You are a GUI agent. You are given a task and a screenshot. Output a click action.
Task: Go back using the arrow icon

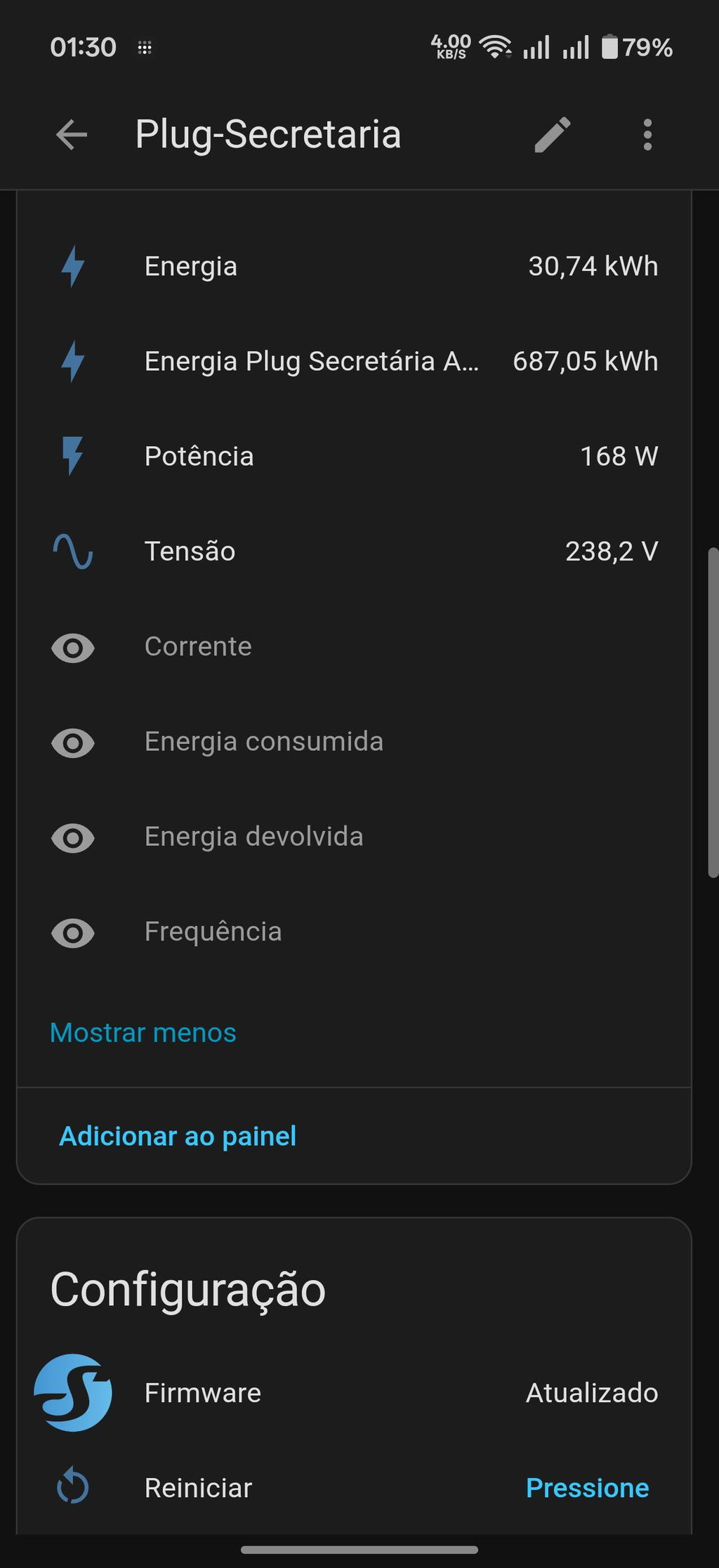pos(72,134)
